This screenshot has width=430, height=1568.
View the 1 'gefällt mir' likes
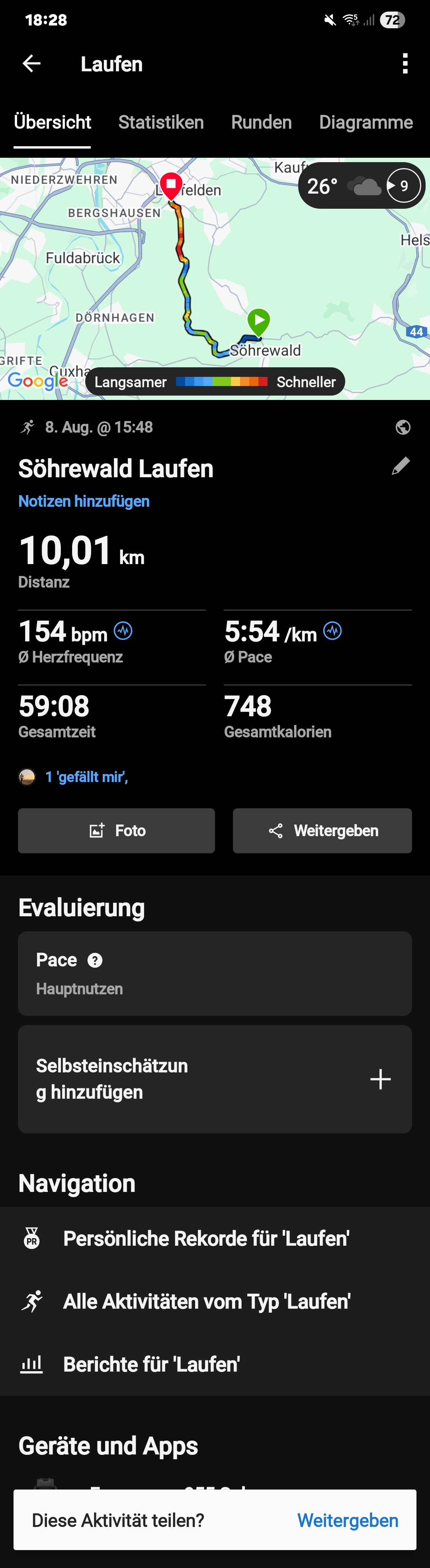(x=86, y=777)
